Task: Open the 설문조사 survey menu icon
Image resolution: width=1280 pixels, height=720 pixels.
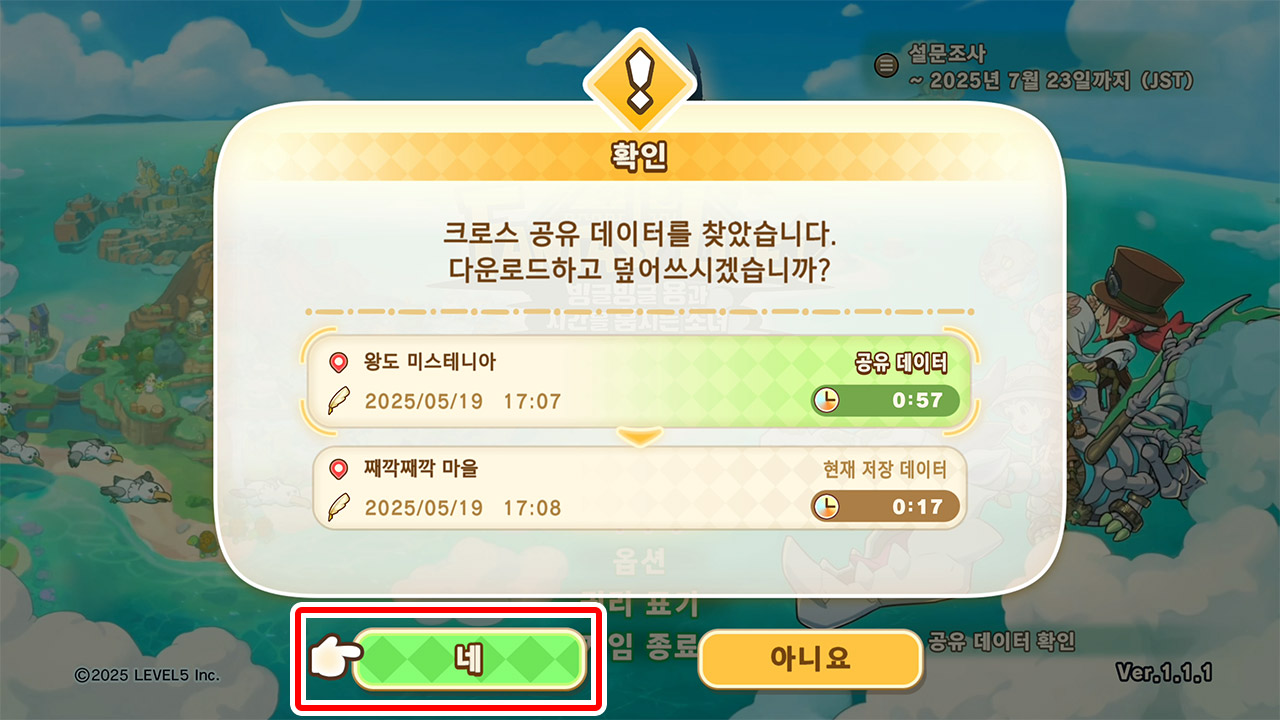Action: [886, 66]
